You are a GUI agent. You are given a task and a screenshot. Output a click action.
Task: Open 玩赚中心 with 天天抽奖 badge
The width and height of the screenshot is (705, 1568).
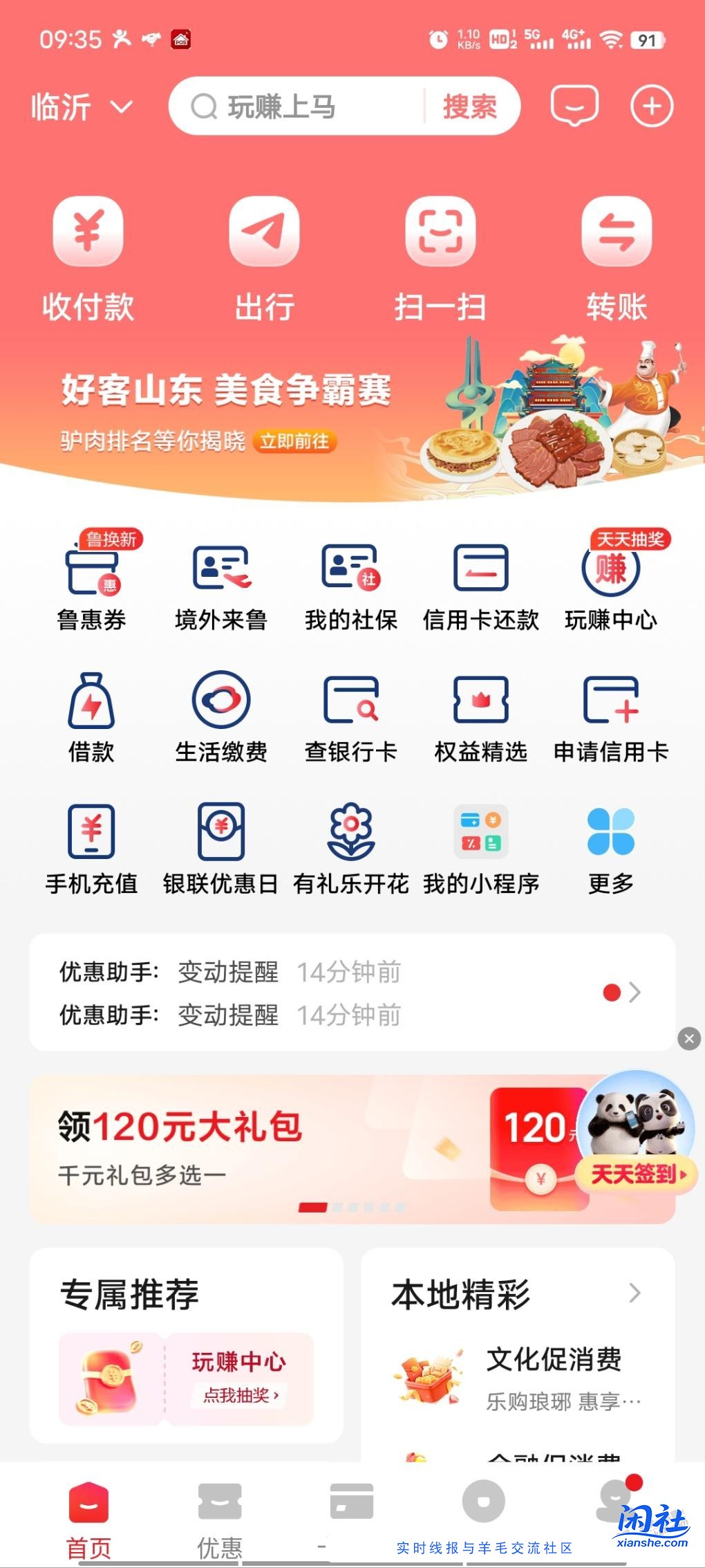coord(612,584)
